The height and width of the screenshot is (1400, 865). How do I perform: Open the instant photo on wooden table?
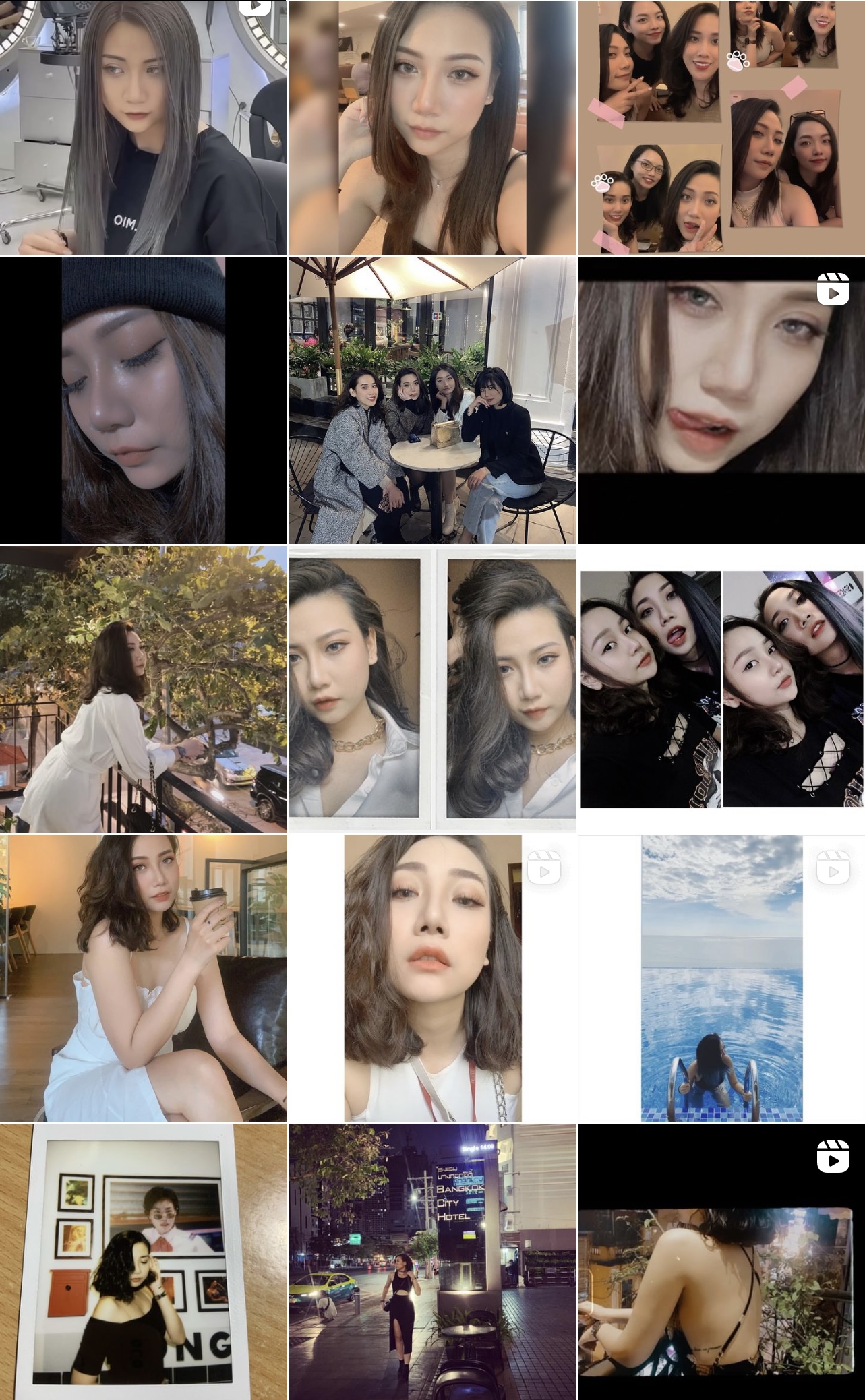tap(143, 1260)
